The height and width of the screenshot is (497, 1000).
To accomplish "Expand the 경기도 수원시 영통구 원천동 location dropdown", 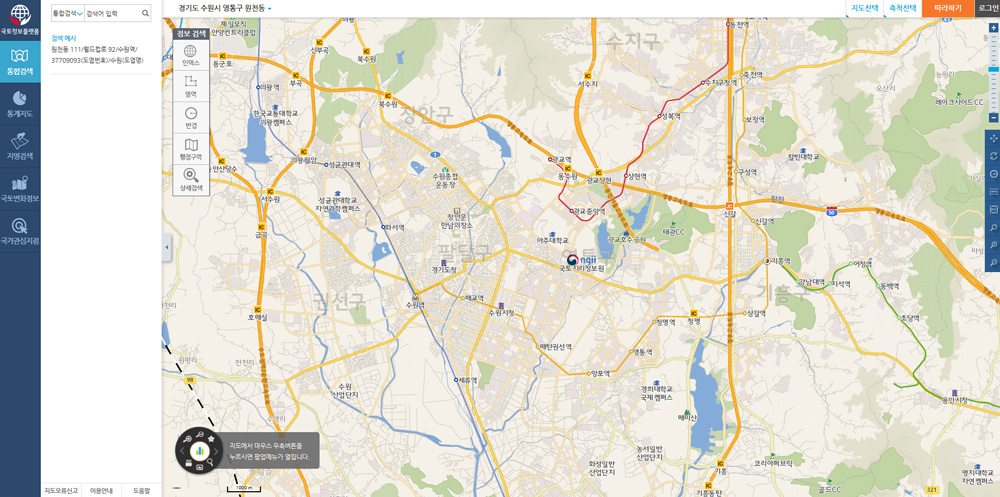I will pyautogui.click(x=225, y=8).
